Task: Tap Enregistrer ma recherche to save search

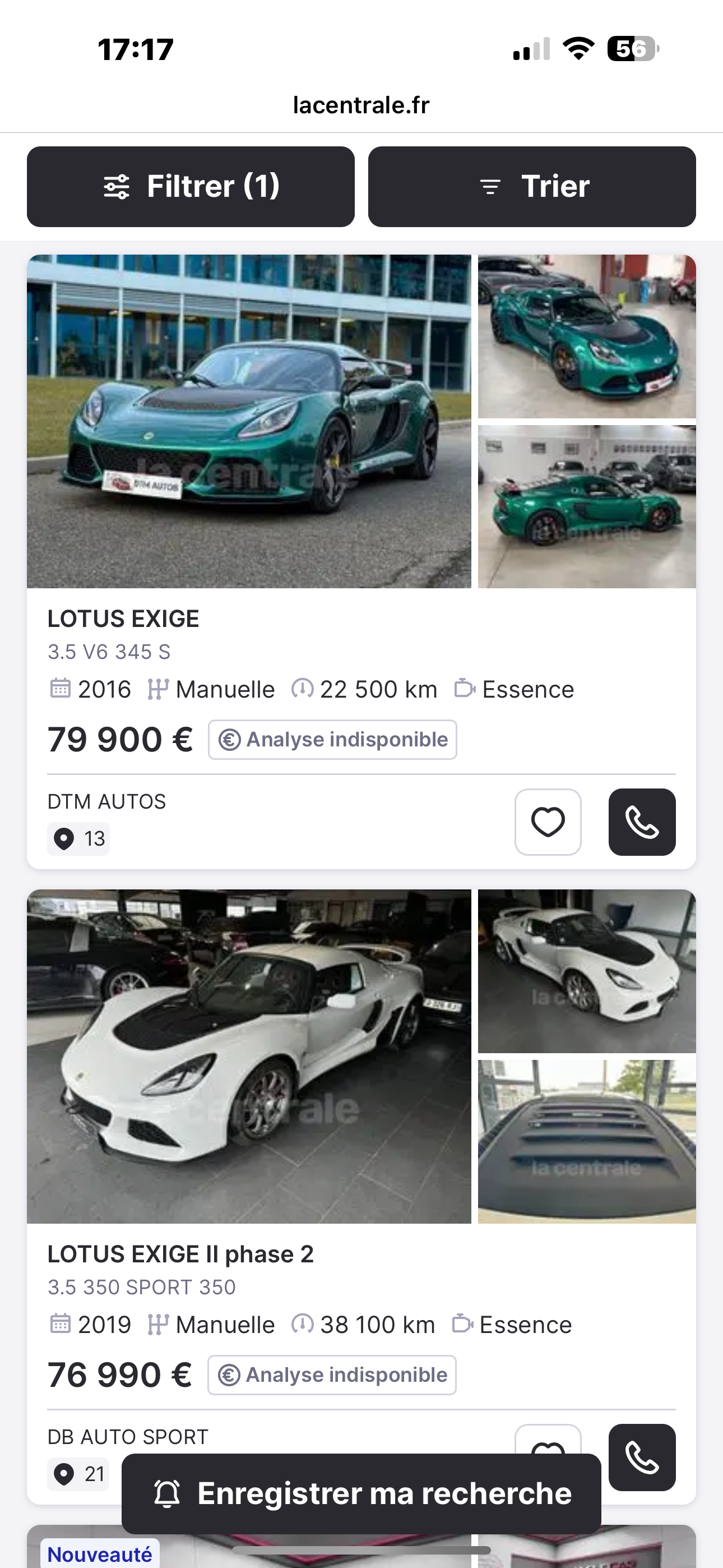Action: tap(361, 1493)
